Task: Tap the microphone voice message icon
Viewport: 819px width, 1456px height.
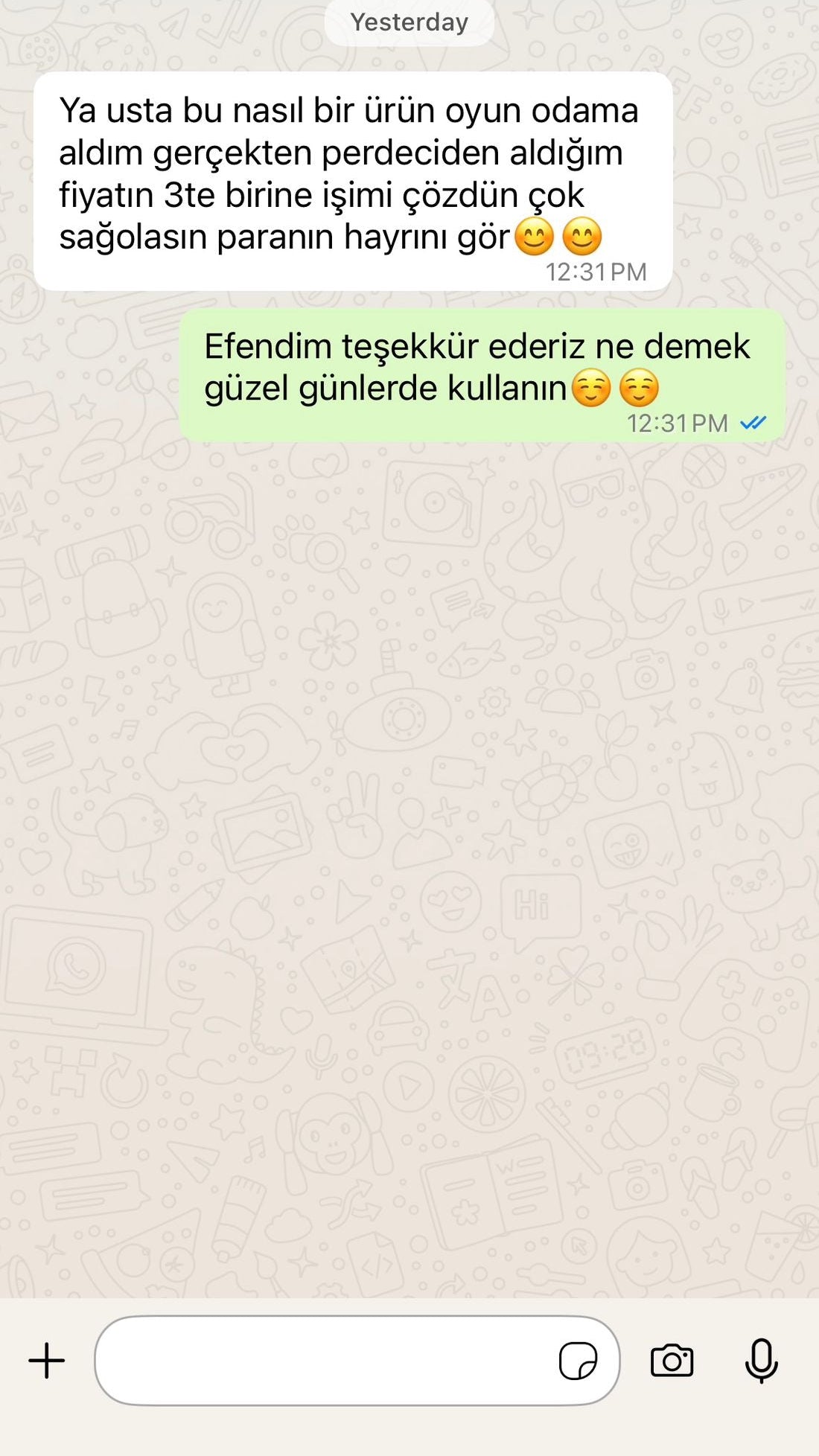Action: [761, 1361]
